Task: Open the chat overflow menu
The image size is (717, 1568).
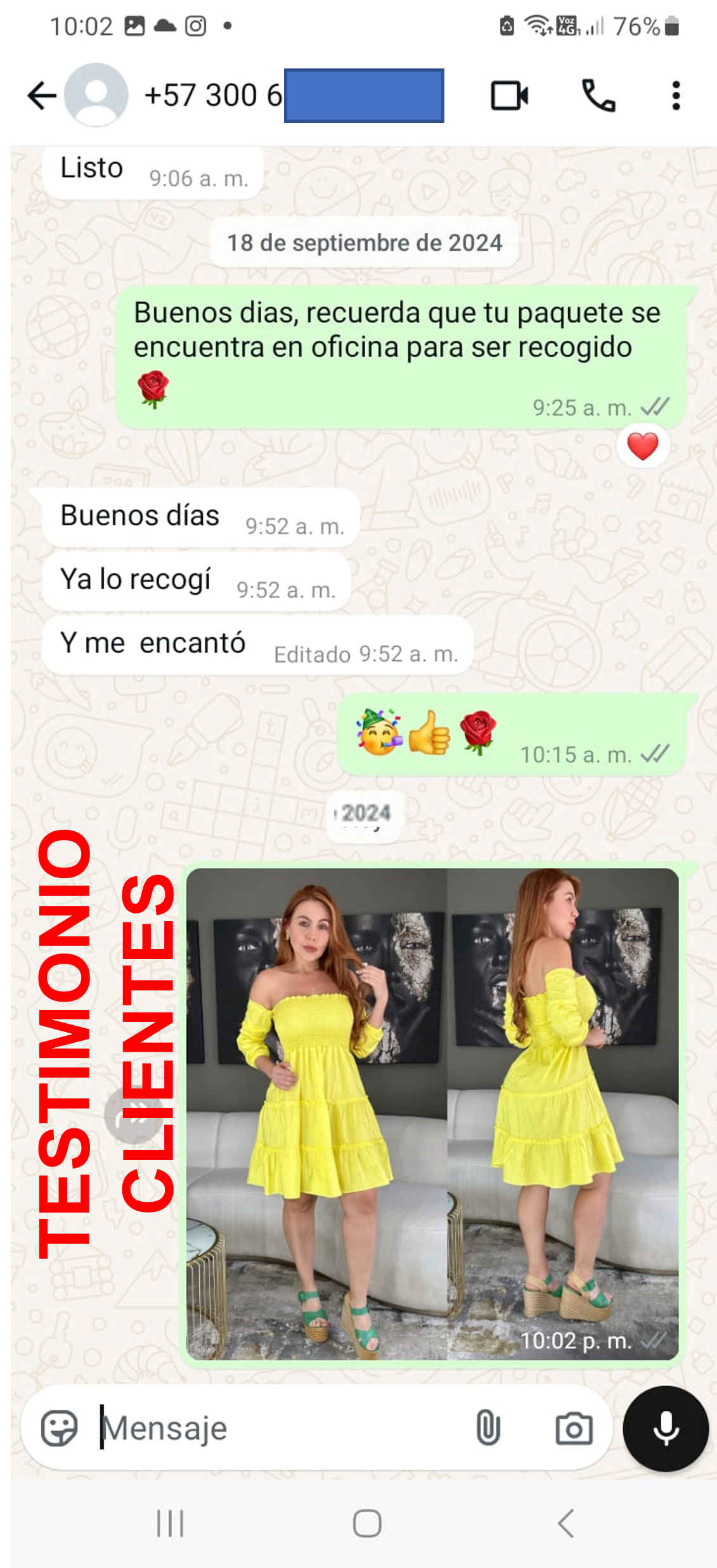Action: 676,96
